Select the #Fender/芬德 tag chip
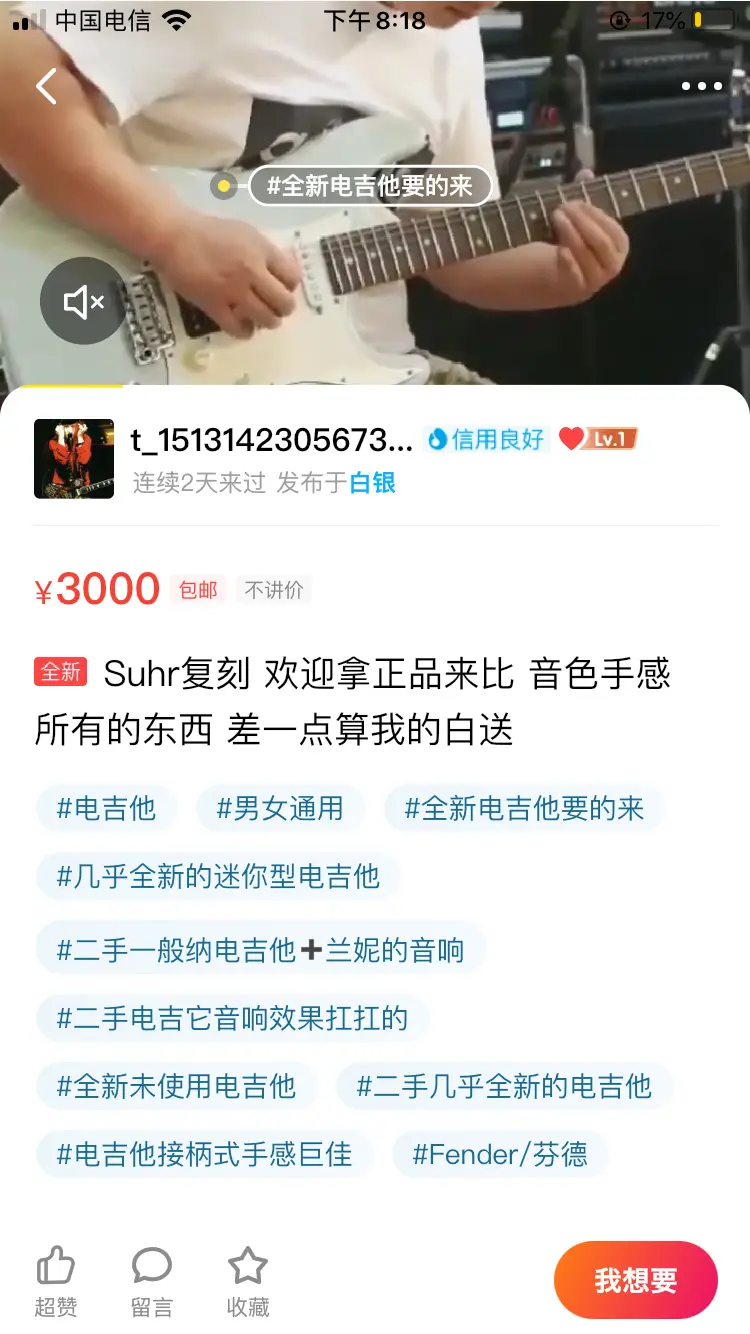Viewport: 750px width, 1334px height. [499, 1155]
